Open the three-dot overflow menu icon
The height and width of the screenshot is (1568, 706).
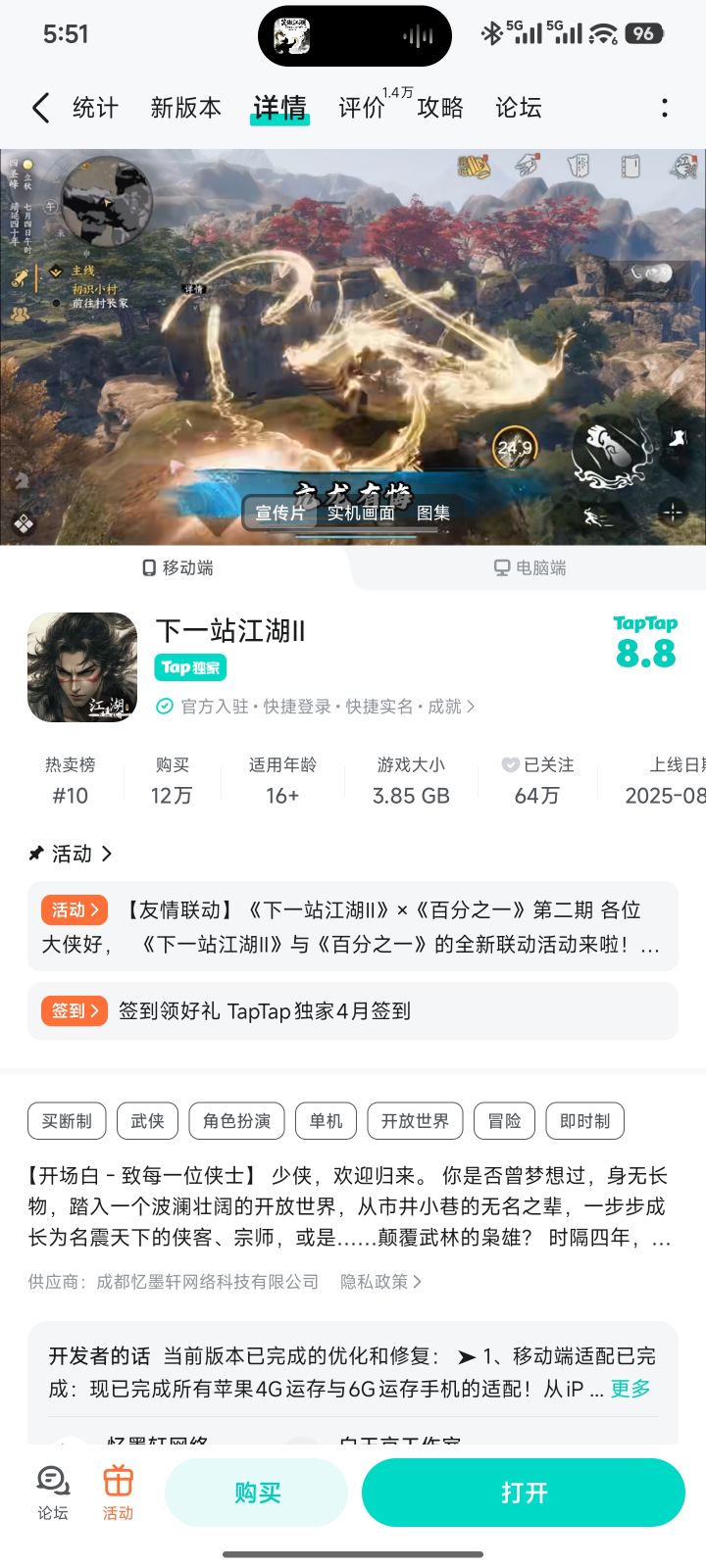664,107
